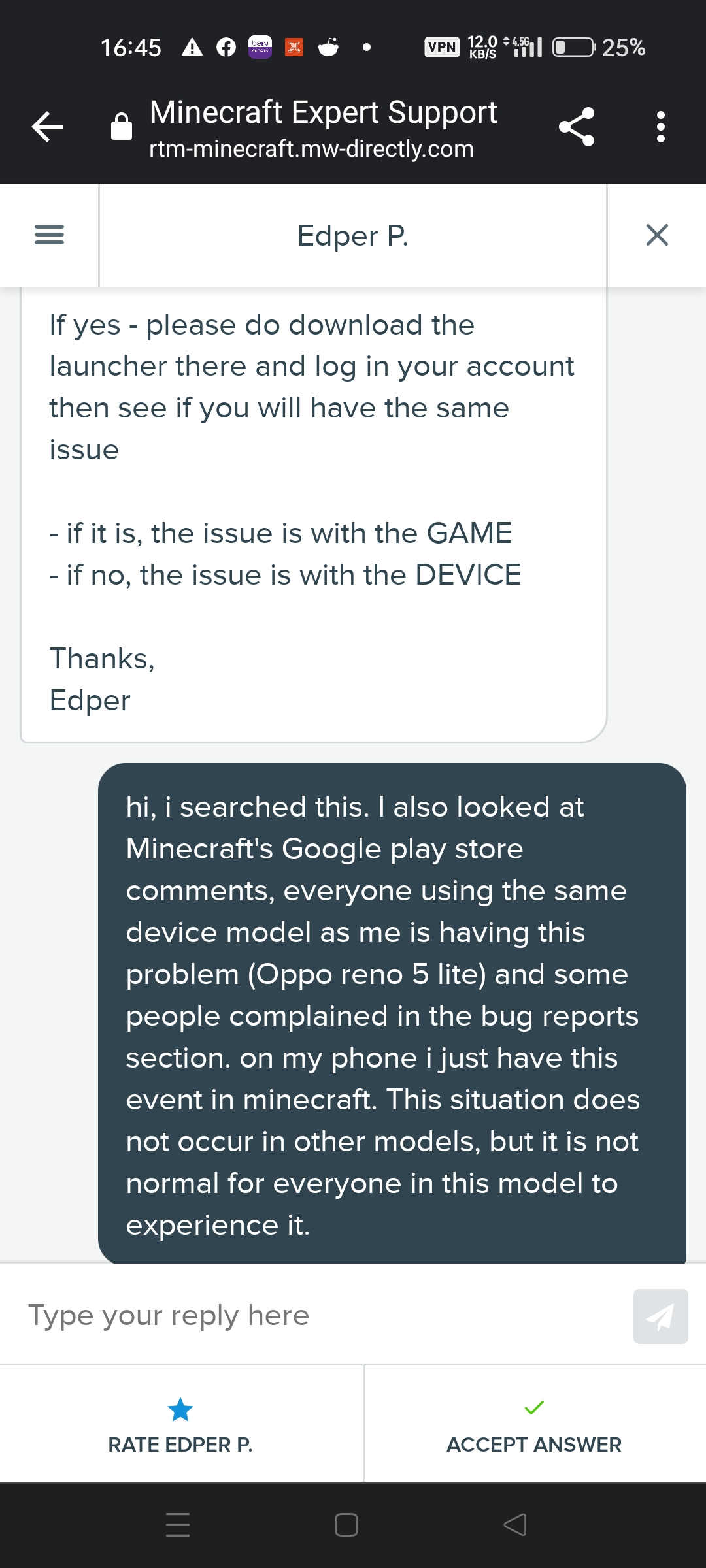
Task: Go back using the browser arrow
Action: (x=47, y=126)
